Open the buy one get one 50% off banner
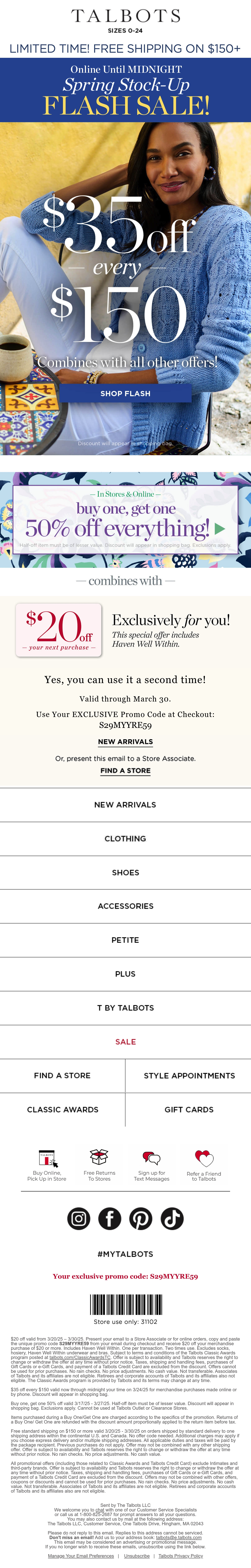 coord(125,520)
